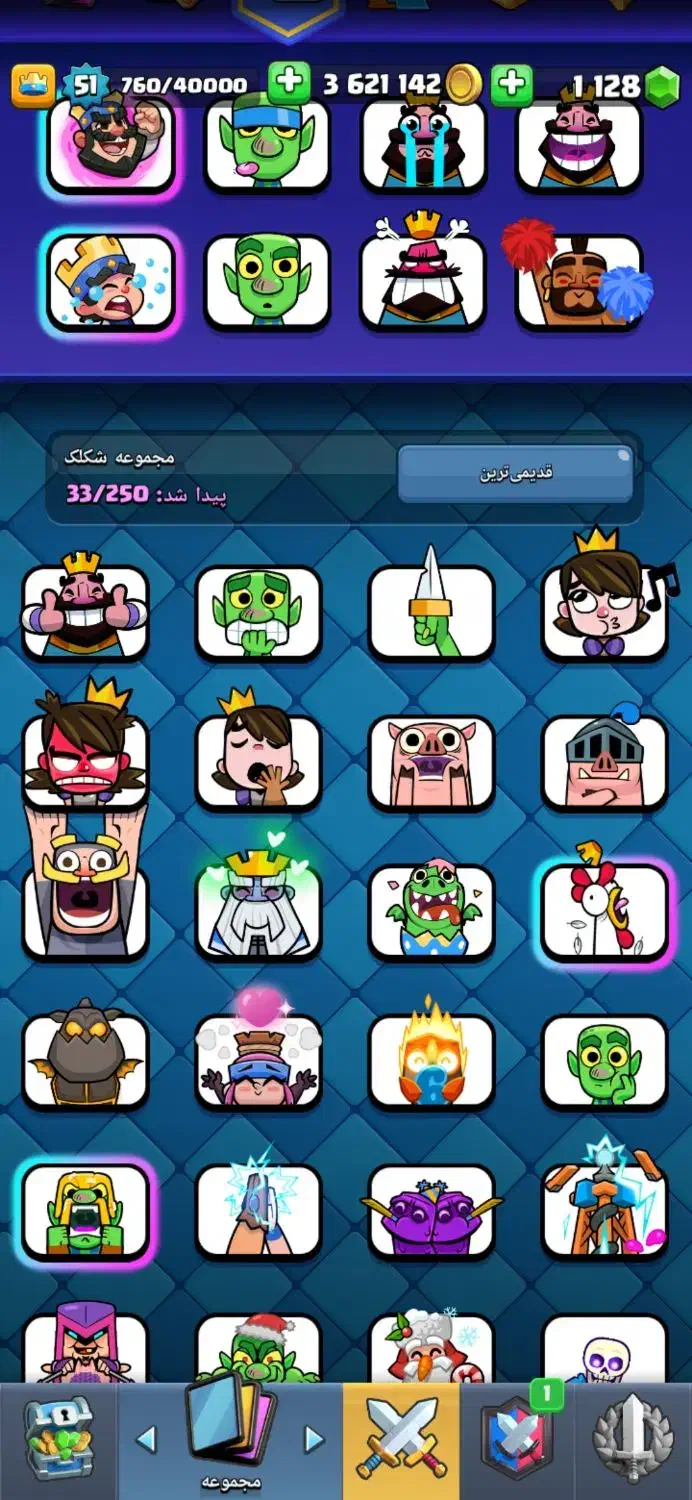Select the electro tower emote

point(604,1211)
